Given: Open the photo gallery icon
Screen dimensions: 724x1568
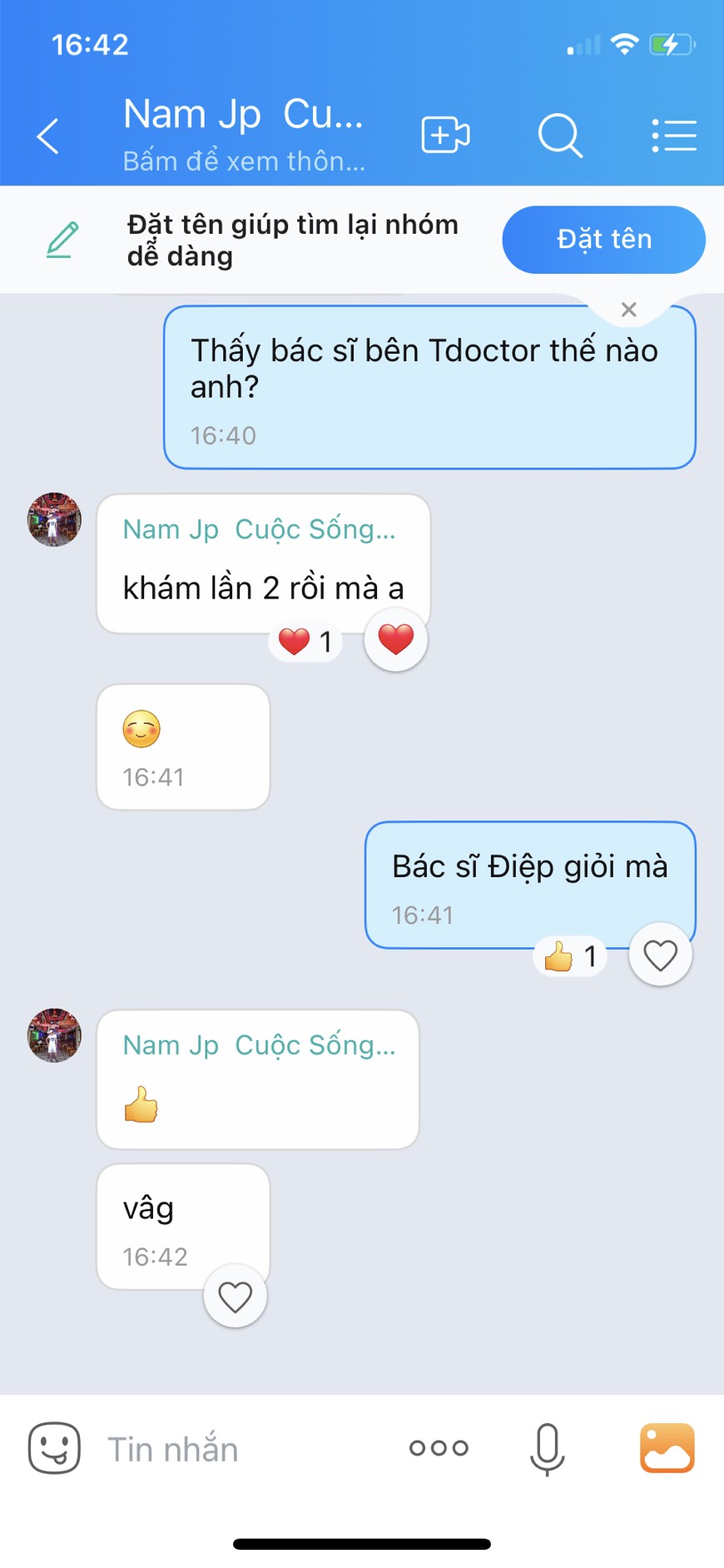Looking at the screenshot, I should 666,1448.
